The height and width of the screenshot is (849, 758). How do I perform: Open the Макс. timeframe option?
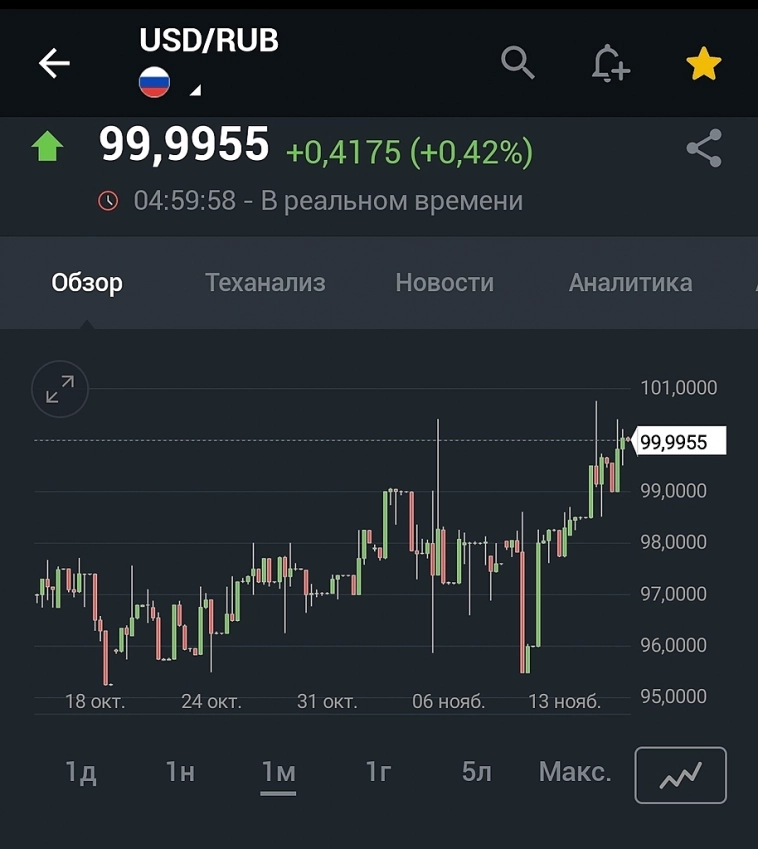[x=575, y=772]
